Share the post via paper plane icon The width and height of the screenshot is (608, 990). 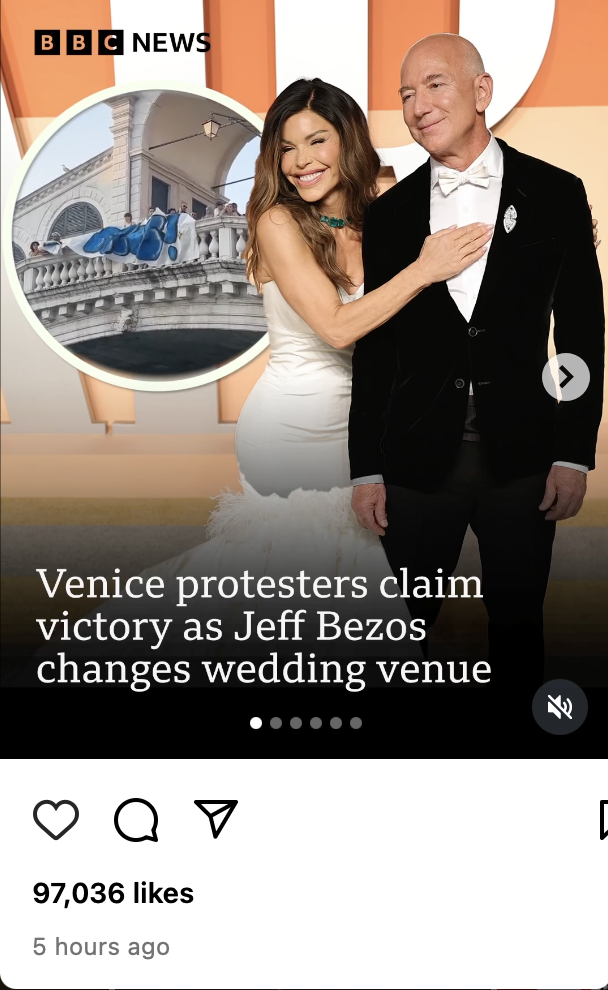(x=216, y=819)
